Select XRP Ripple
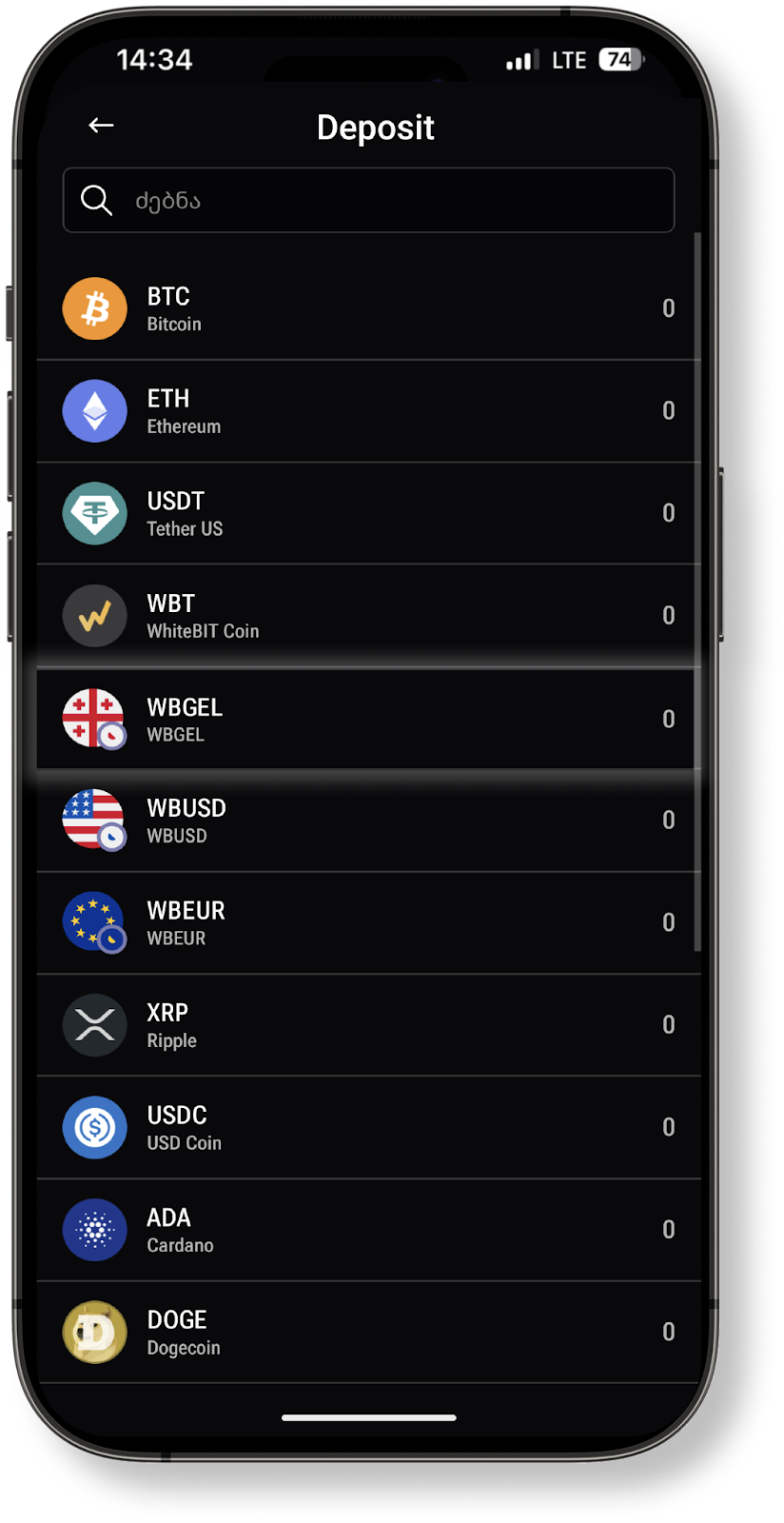Viewport: 784px width, 1523px height. point(368,1025)
